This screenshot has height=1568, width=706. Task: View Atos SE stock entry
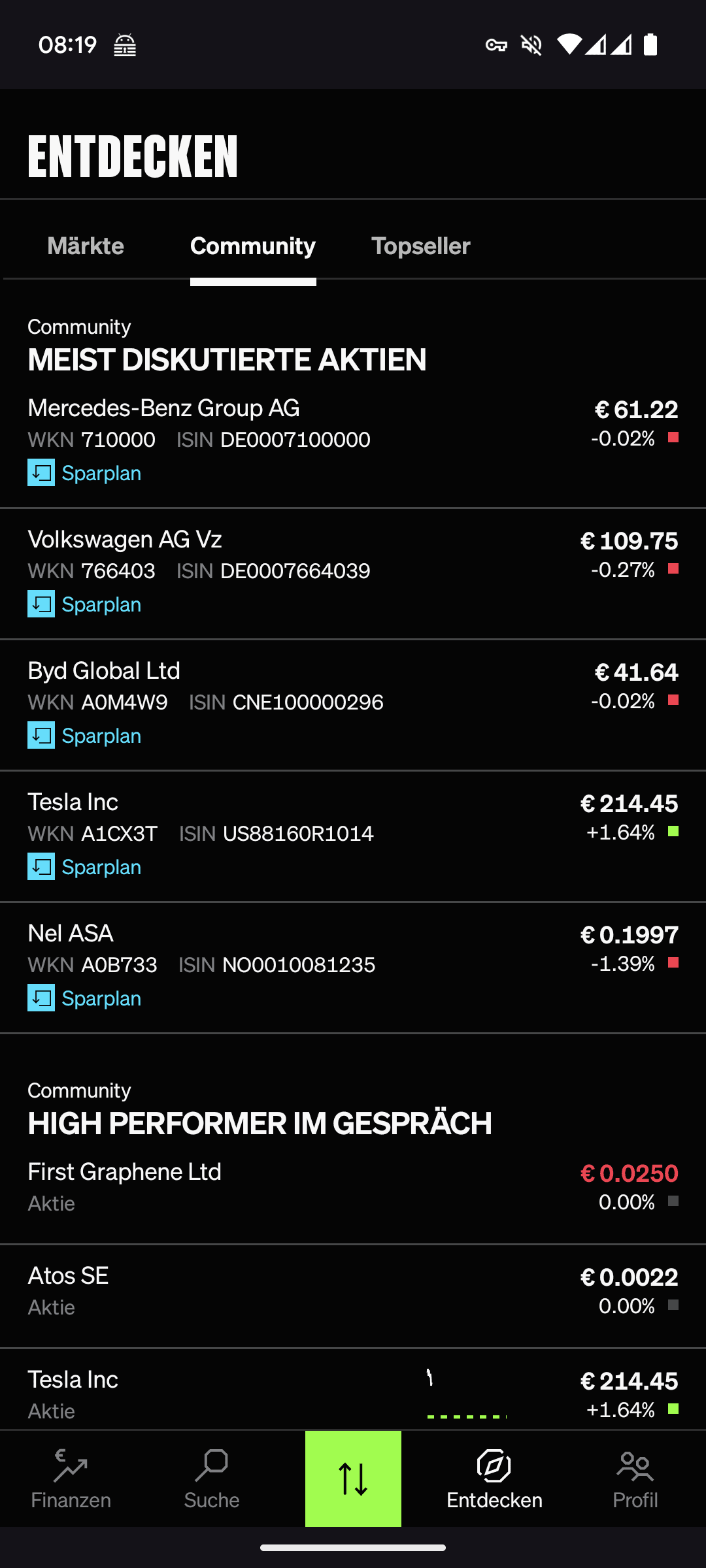353,1296
